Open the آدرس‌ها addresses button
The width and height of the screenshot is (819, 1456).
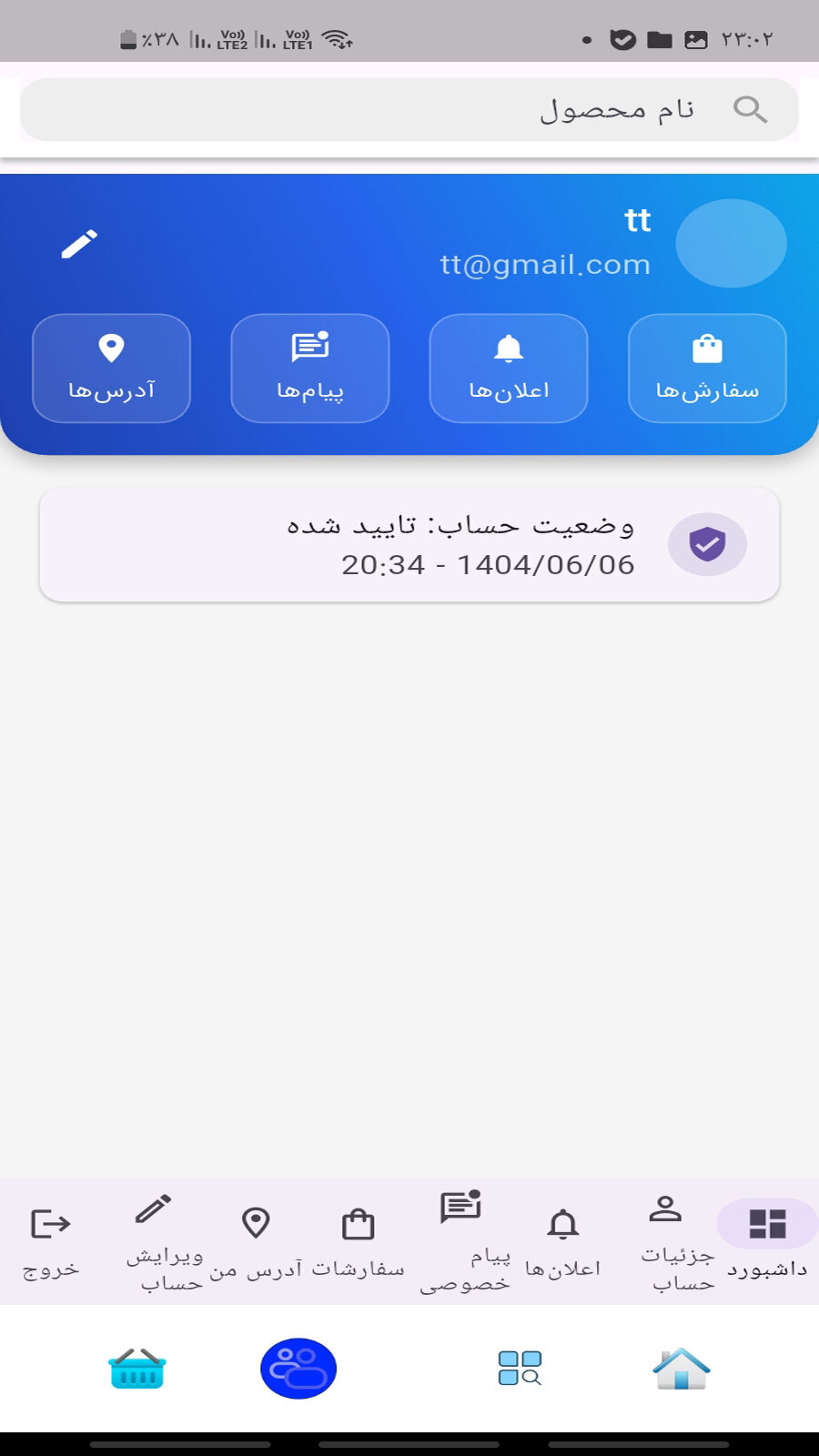point(111,369)
